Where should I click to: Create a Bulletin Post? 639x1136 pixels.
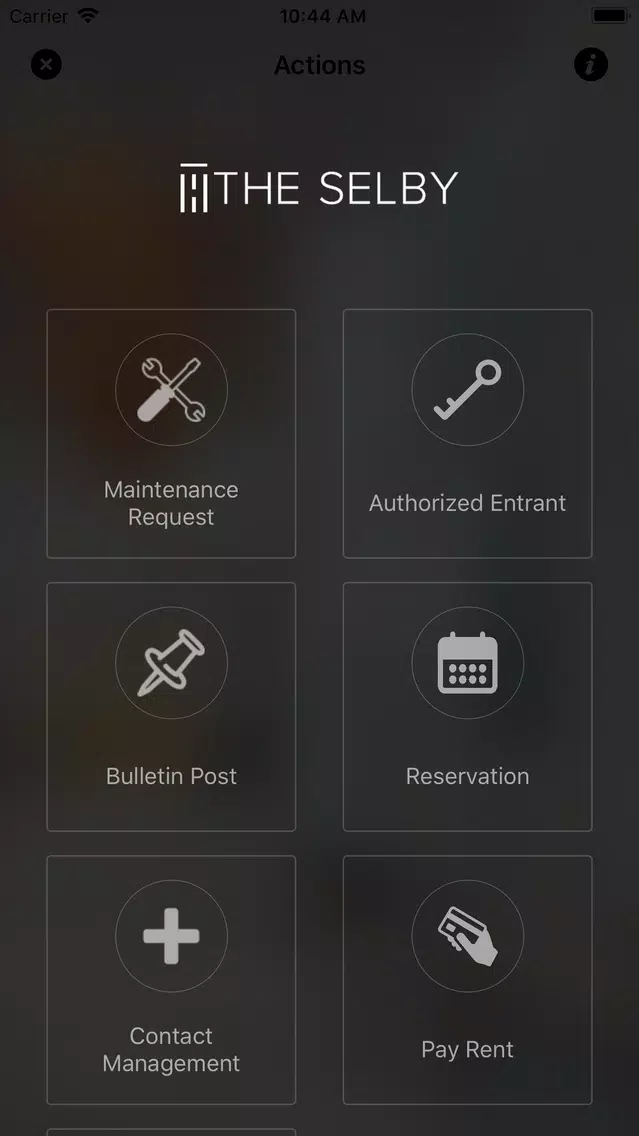pos(171,706)
